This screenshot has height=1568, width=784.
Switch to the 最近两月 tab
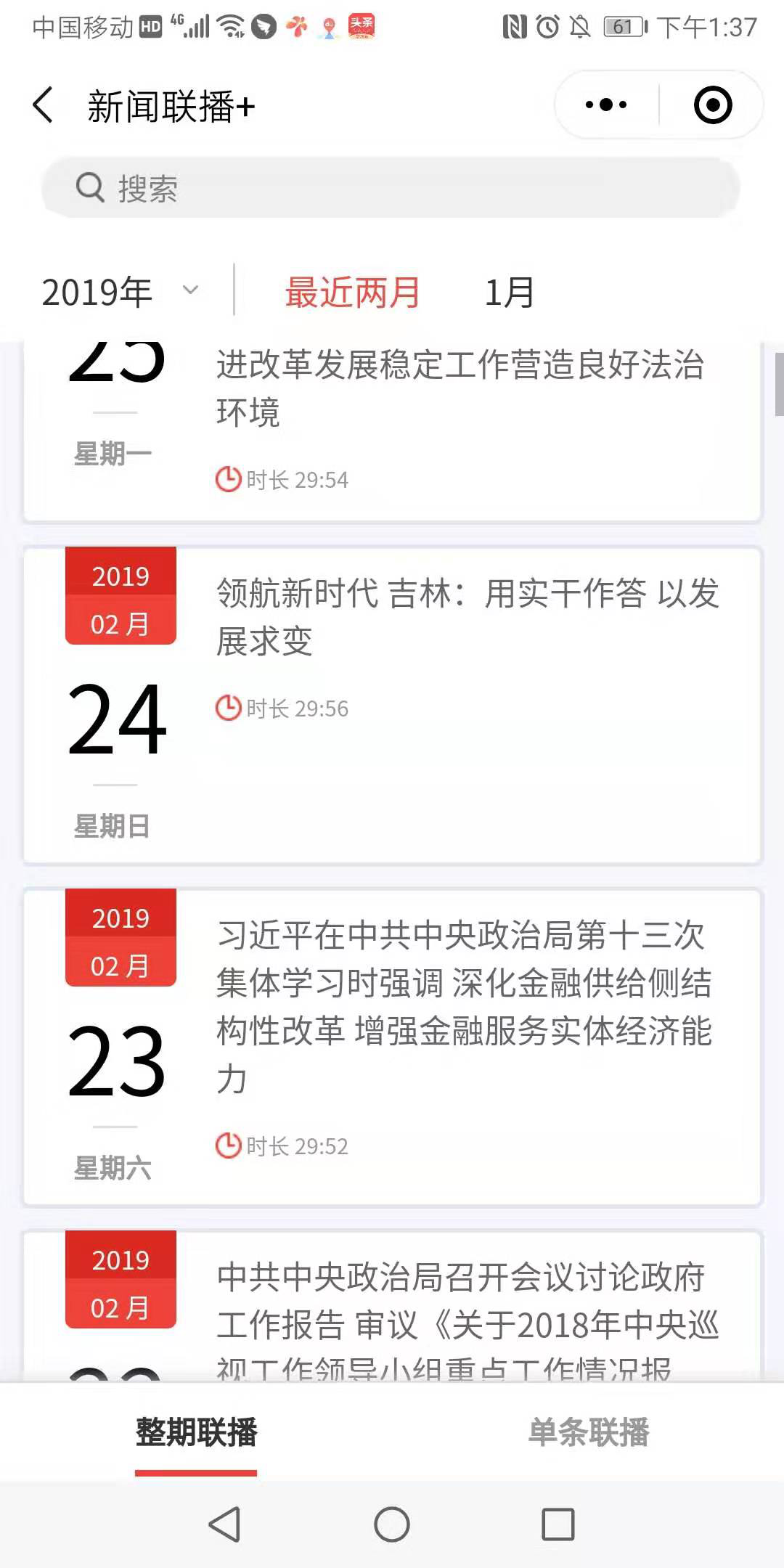click(354, 292)
